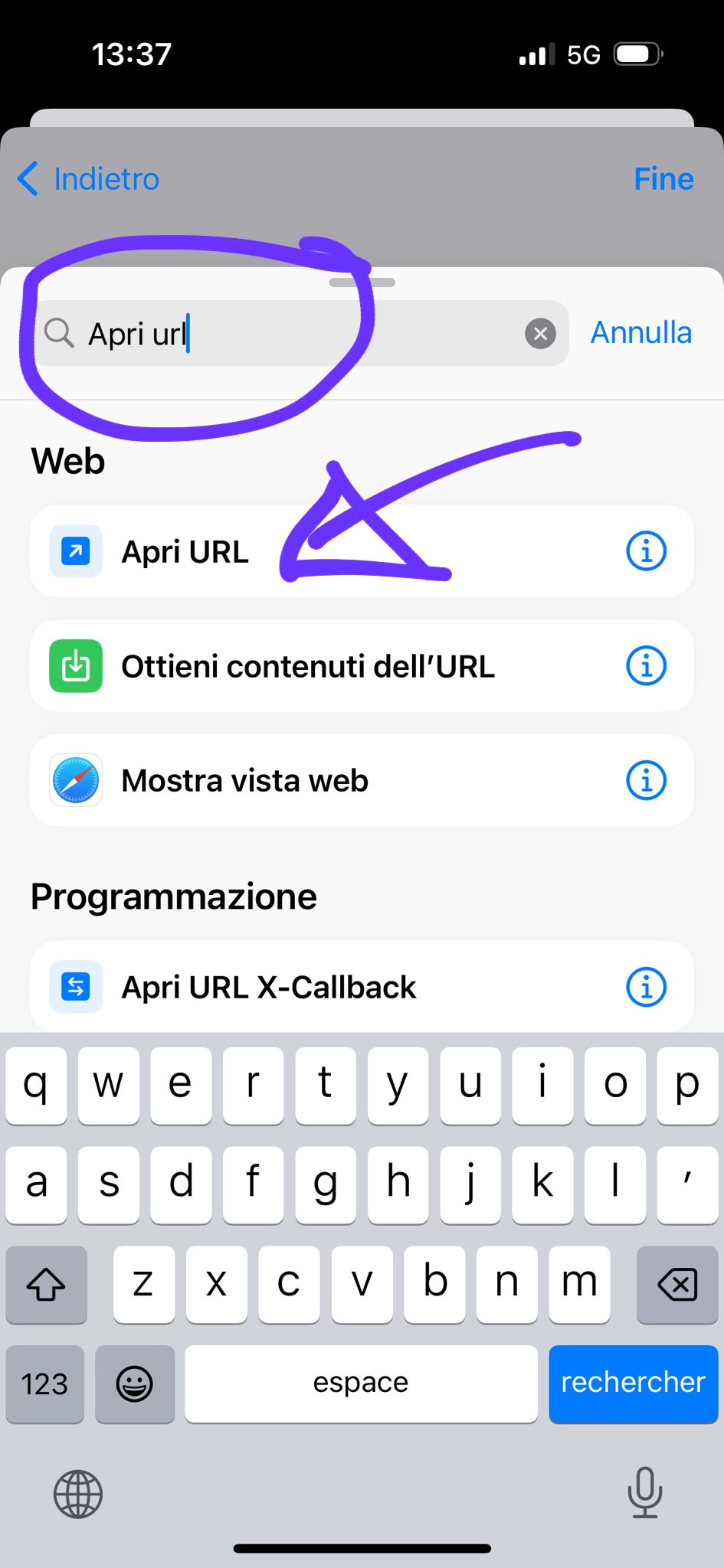Hit the rechercher key on keyboard
The width and height of the screenshot is (724, 1568).
(633, 1383)
